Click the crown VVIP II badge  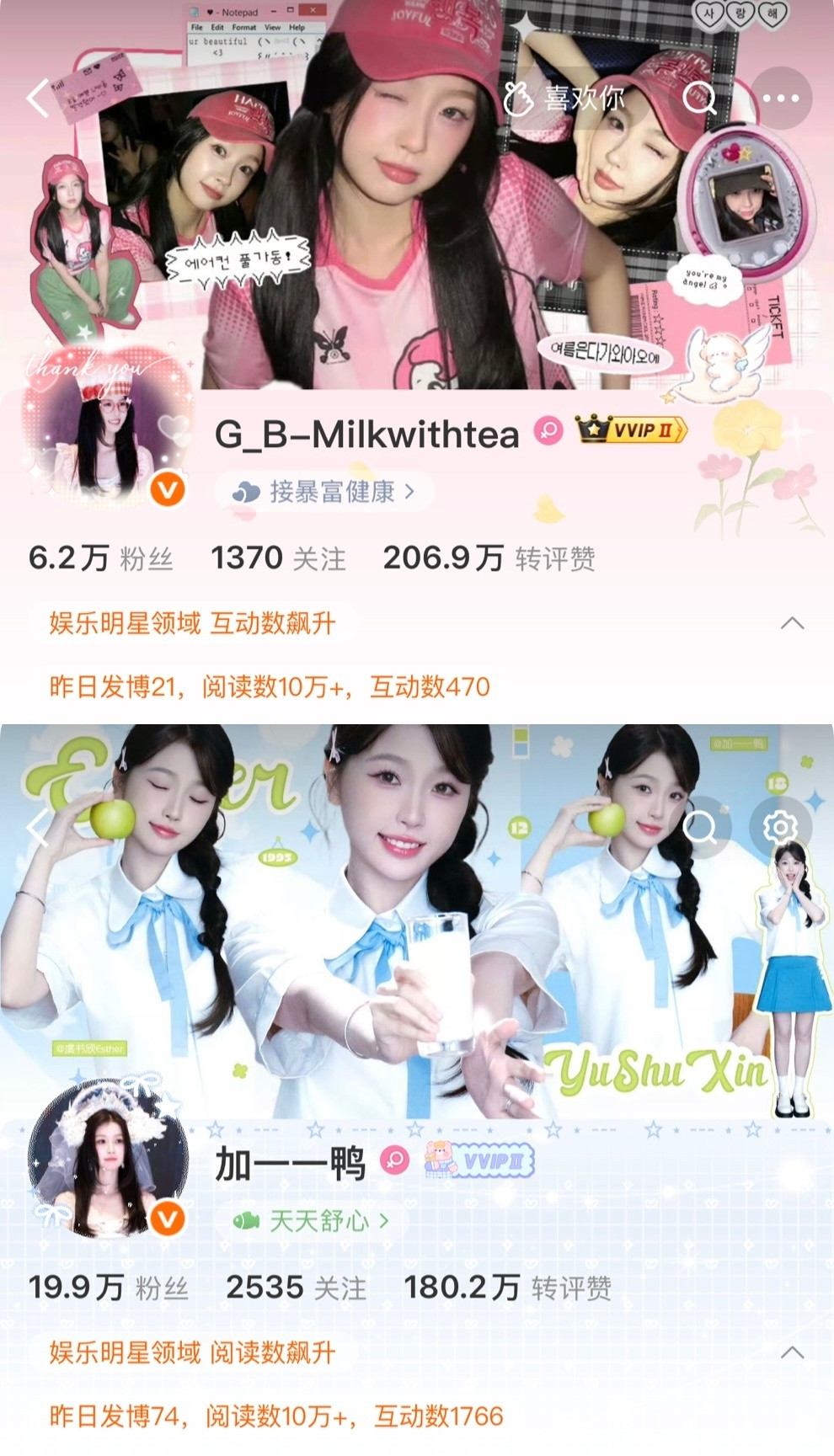point(631,430)
